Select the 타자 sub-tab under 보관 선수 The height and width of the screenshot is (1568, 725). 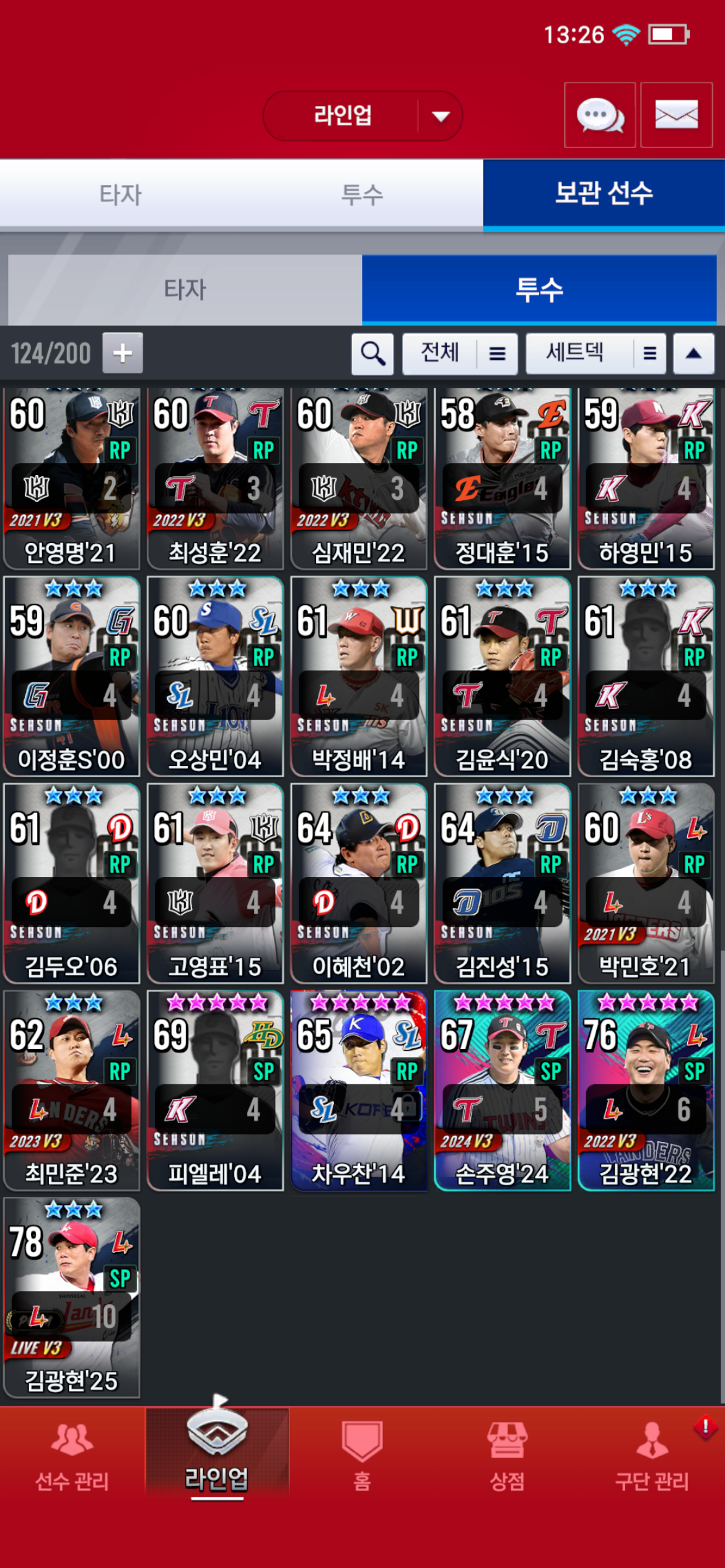(185, 289)
